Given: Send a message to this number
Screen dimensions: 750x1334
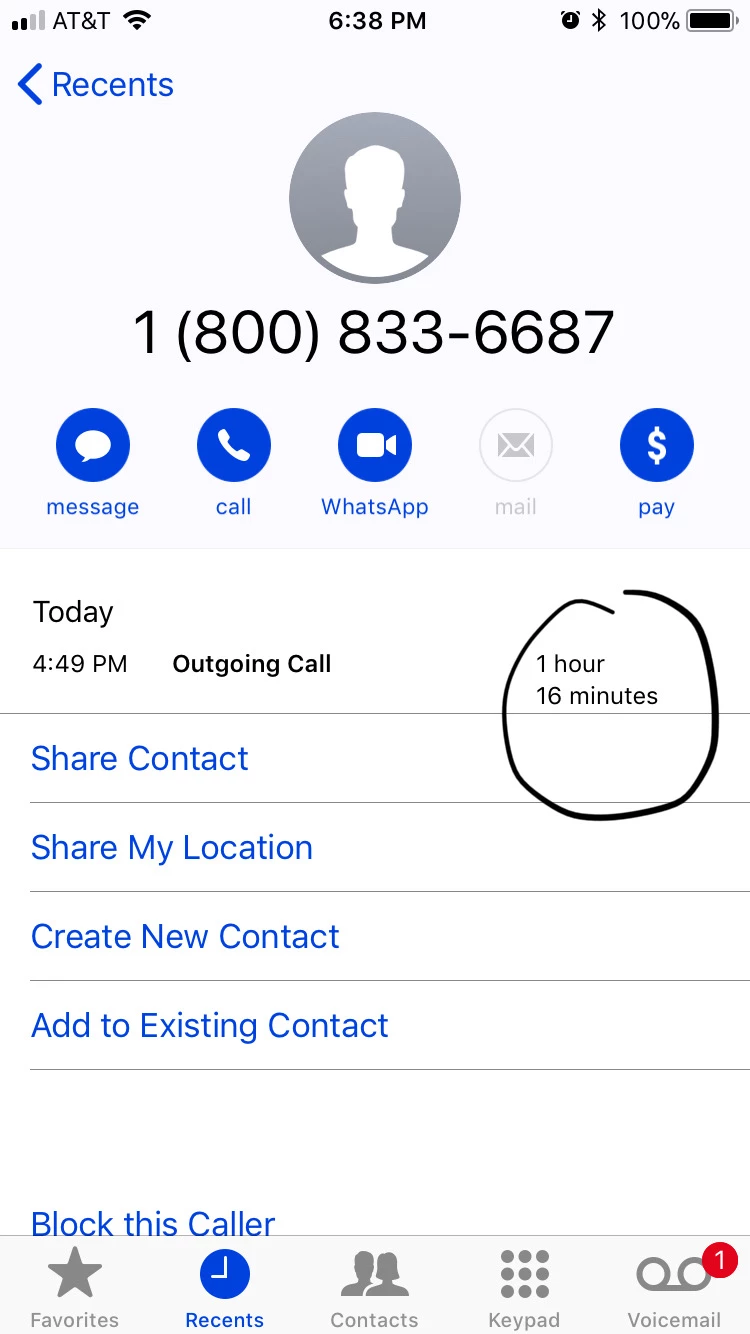Looking at the screenshot, I should pyautogui.click(x=93, y=446).
